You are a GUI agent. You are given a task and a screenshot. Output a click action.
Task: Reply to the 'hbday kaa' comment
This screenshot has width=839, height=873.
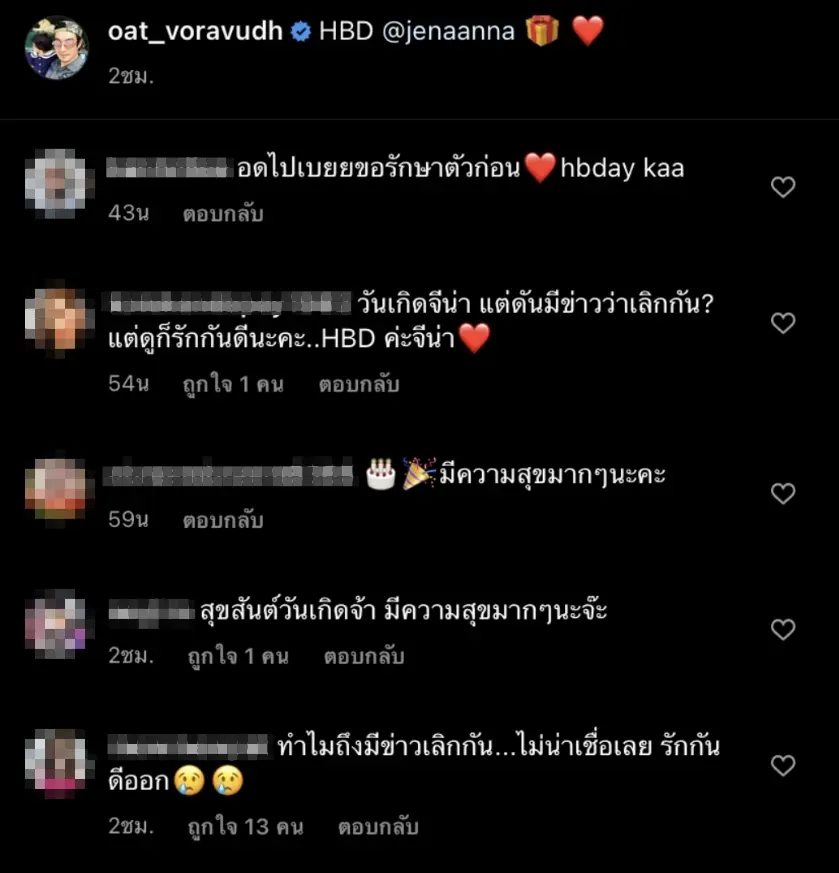[x=223, y=213]
